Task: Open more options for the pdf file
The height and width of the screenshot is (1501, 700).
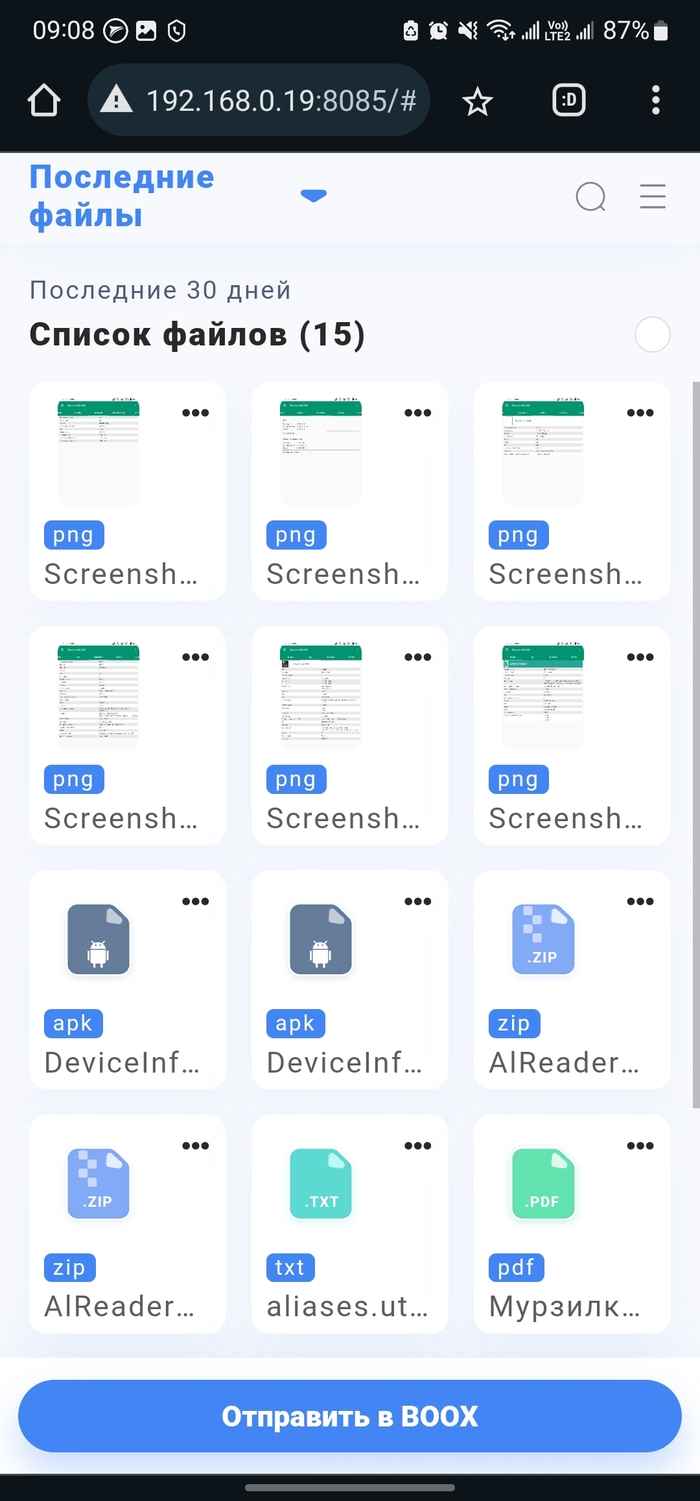Action: coord(640,1146)
